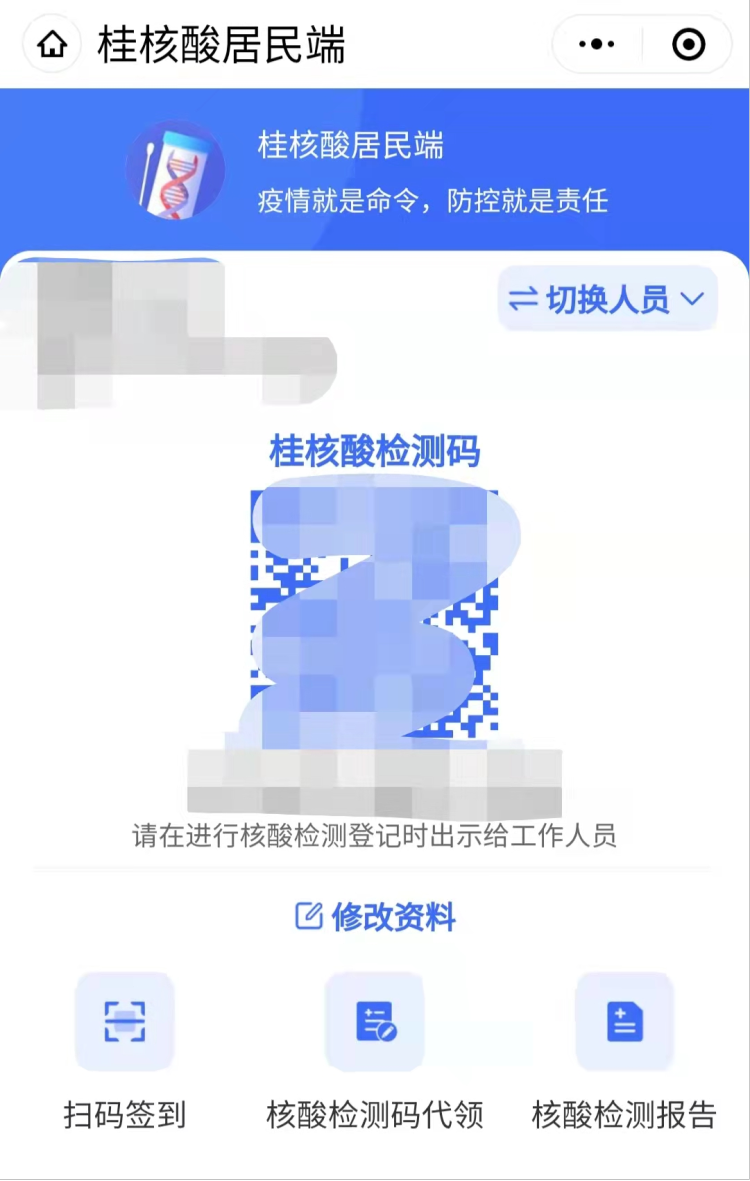Image resolution: width=750 pixels, height=1181 pixels.
Task: Expand the 切换人员 switch person dropdown
Action: (x=608, y=299)
